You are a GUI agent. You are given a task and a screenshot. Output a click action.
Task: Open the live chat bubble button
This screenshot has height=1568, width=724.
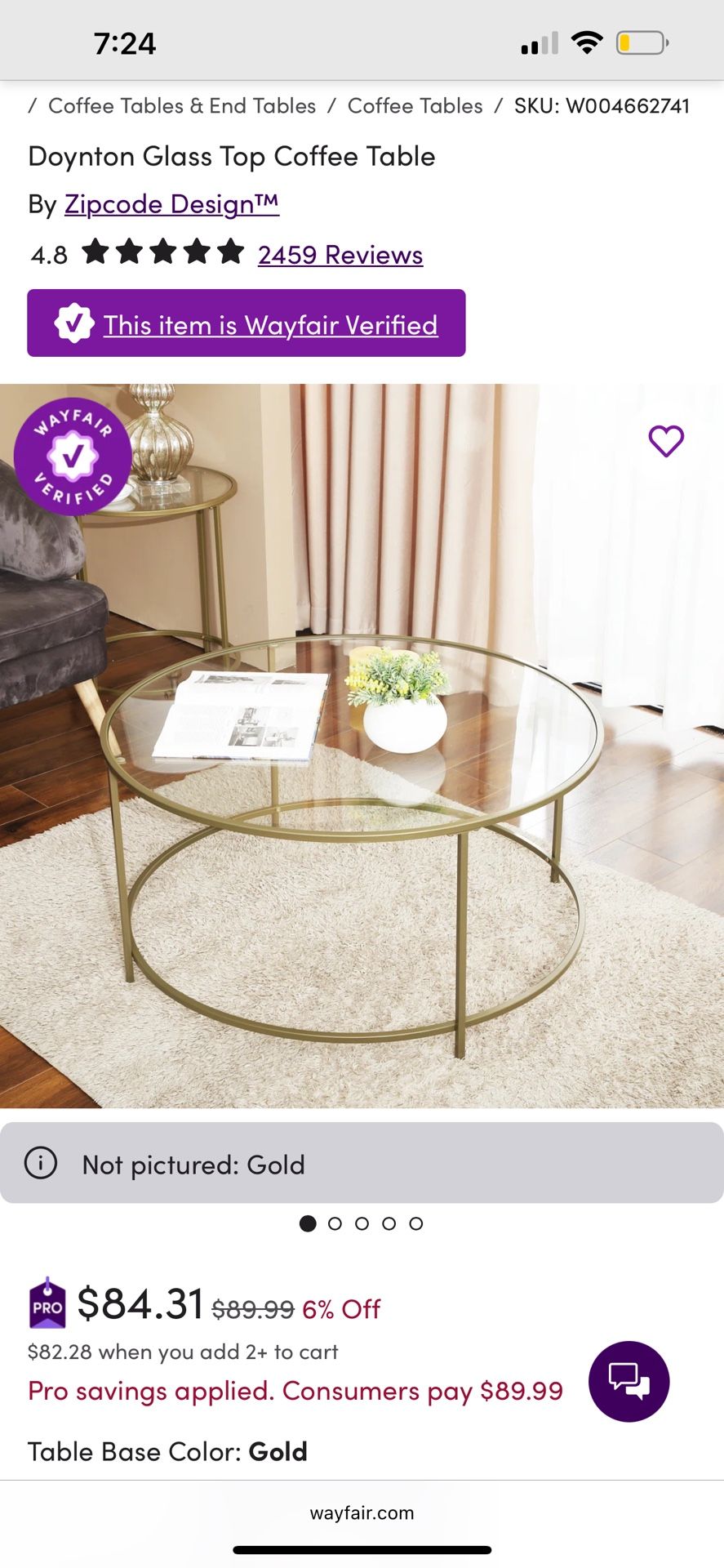pos(629,1382)
